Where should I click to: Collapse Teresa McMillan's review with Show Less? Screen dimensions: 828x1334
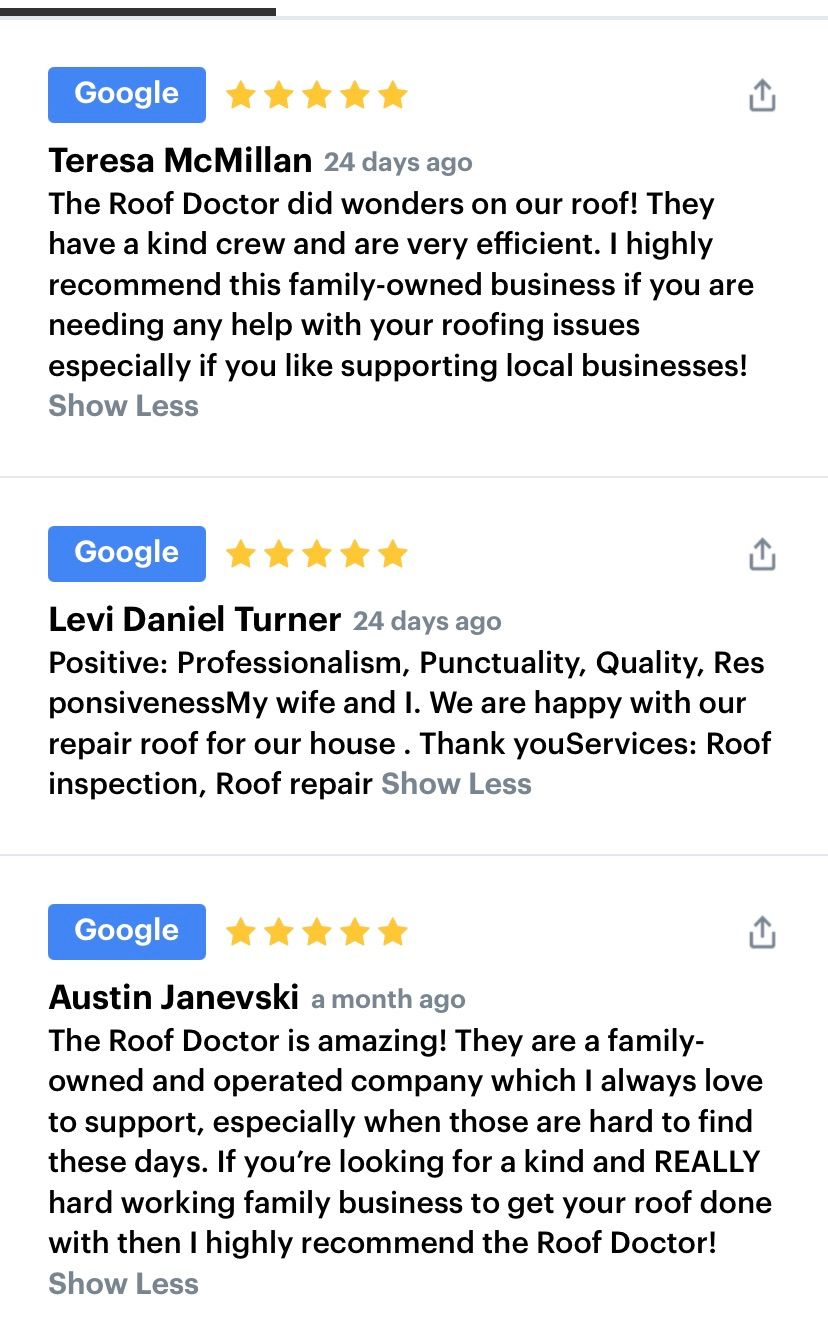tap(124, 406)
